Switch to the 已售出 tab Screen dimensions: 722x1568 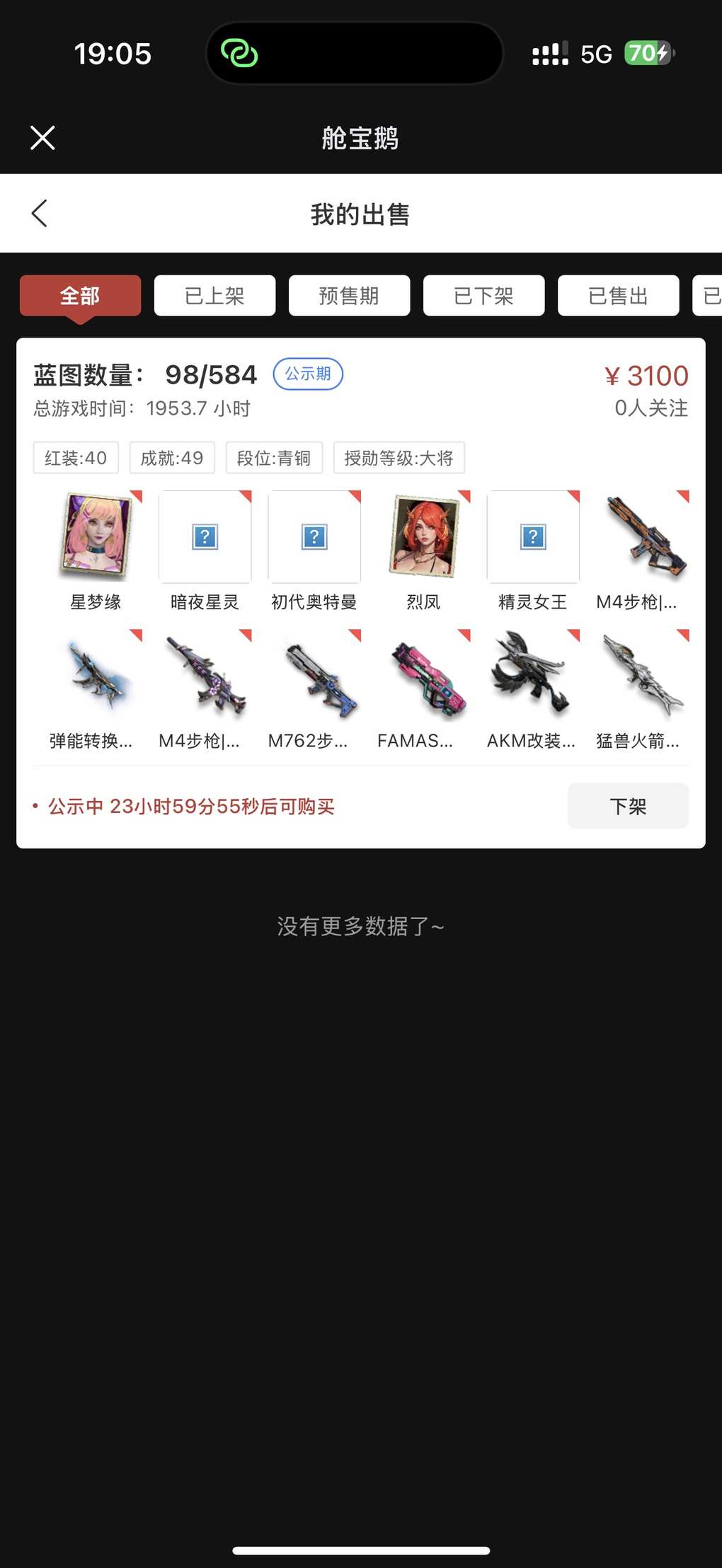pos(618,295)
